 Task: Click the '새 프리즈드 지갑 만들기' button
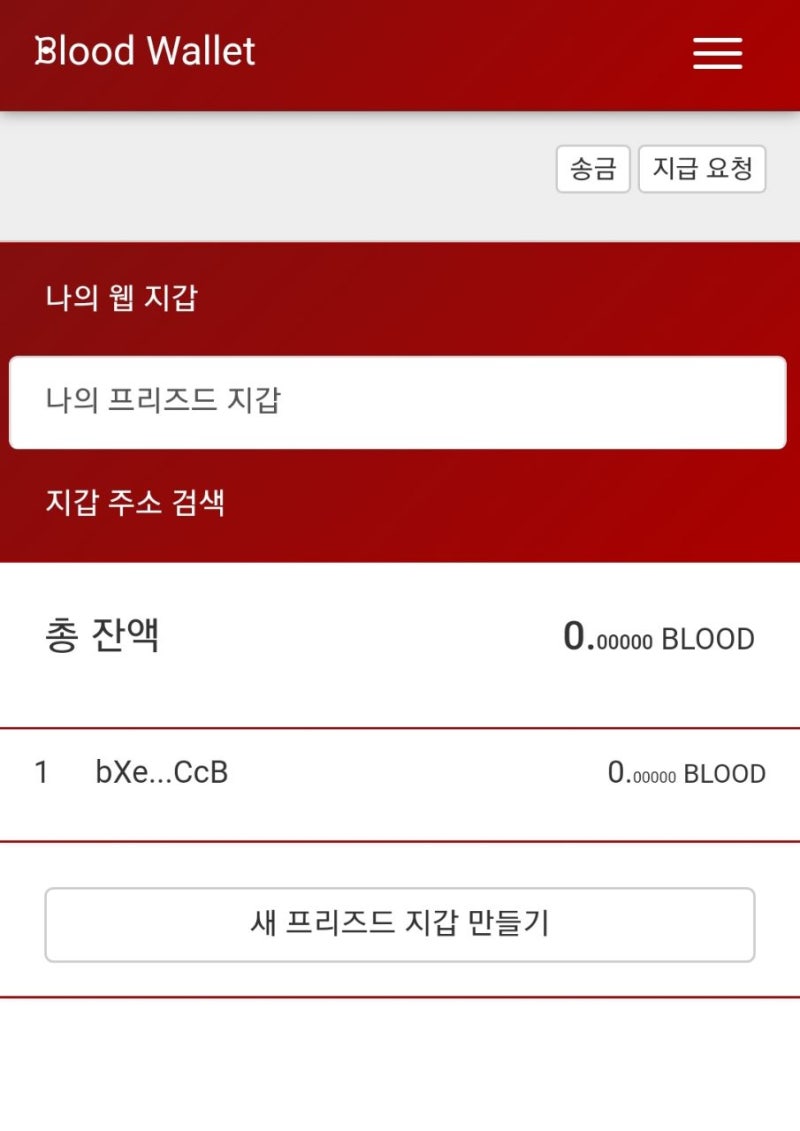400,924
